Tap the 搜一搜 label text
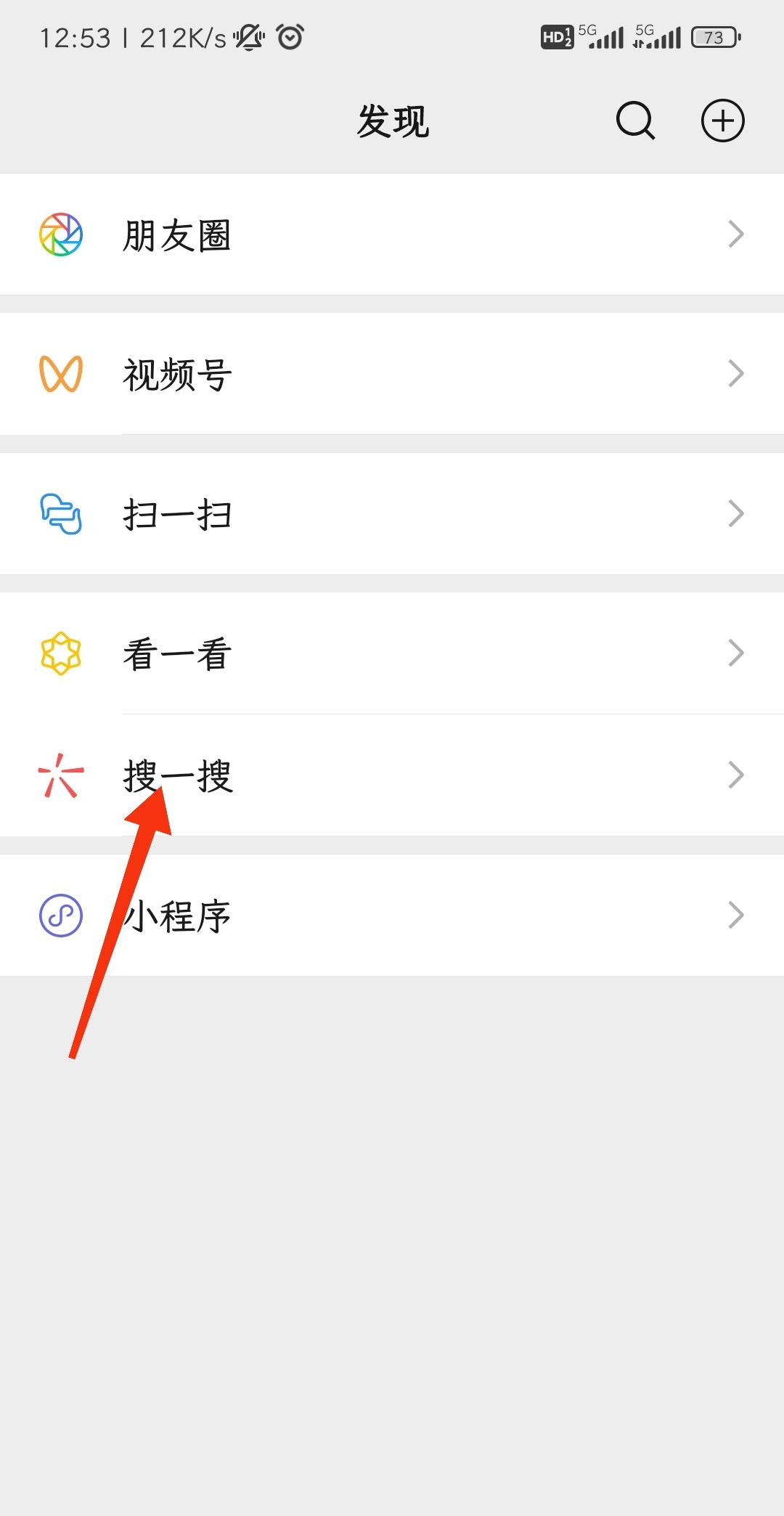 coord(176,778)
